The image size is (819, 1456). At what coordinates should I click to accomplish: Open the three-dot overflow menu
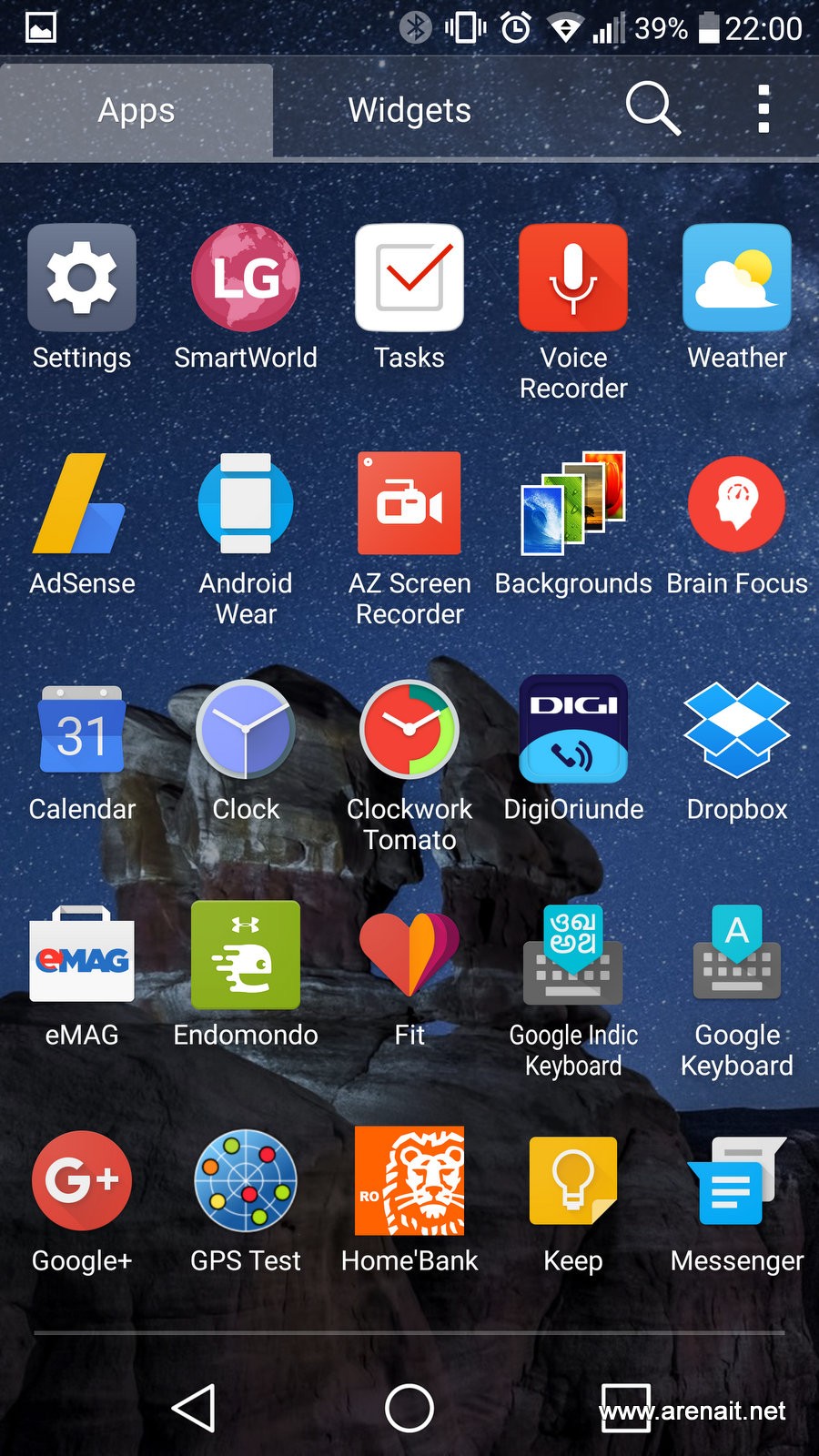(x=763, y=109)
